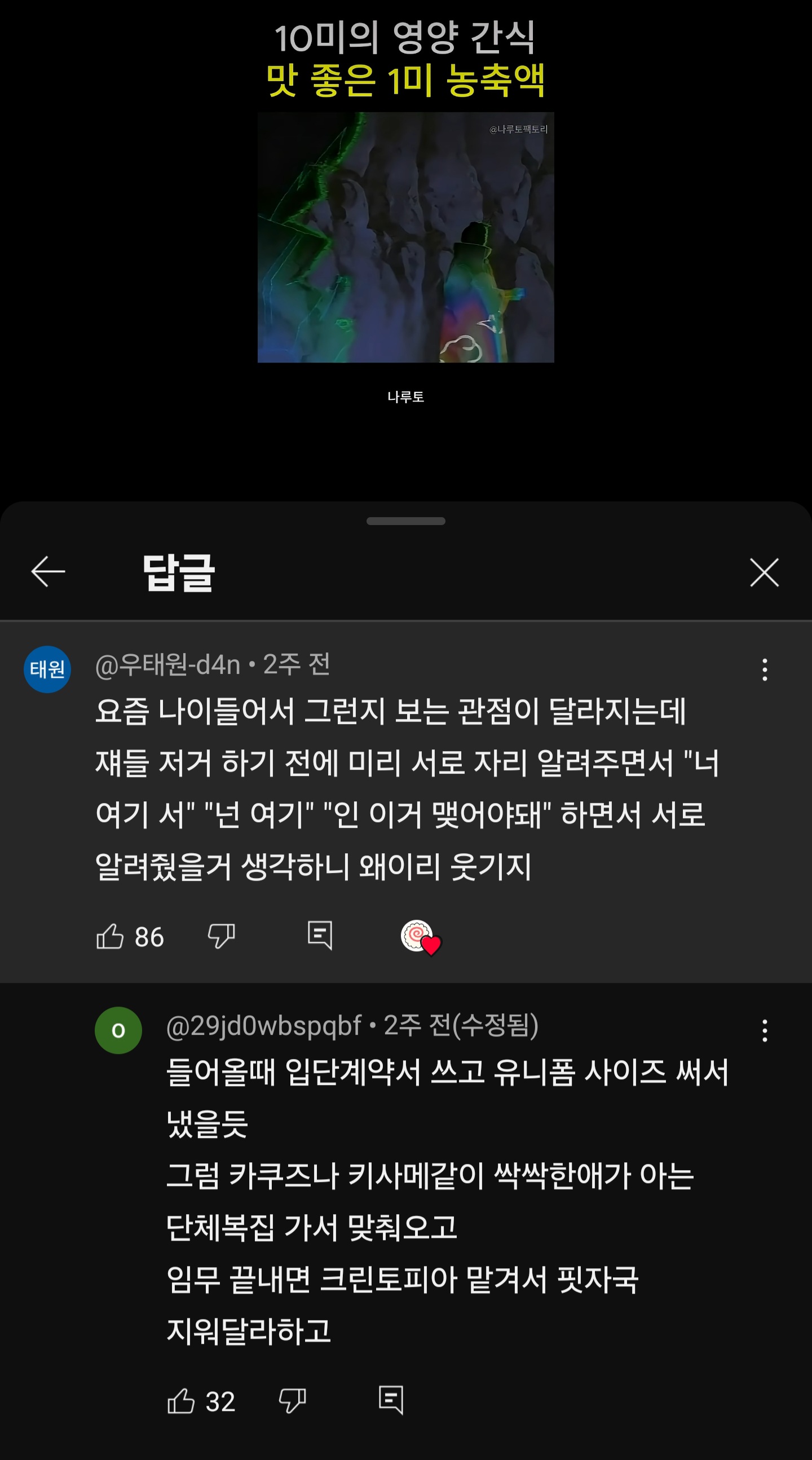This screenshot has width=812, height=1460.
Task: Open options menu for @29jd0wbspqbf's reply
Action: pos(765,1030)
